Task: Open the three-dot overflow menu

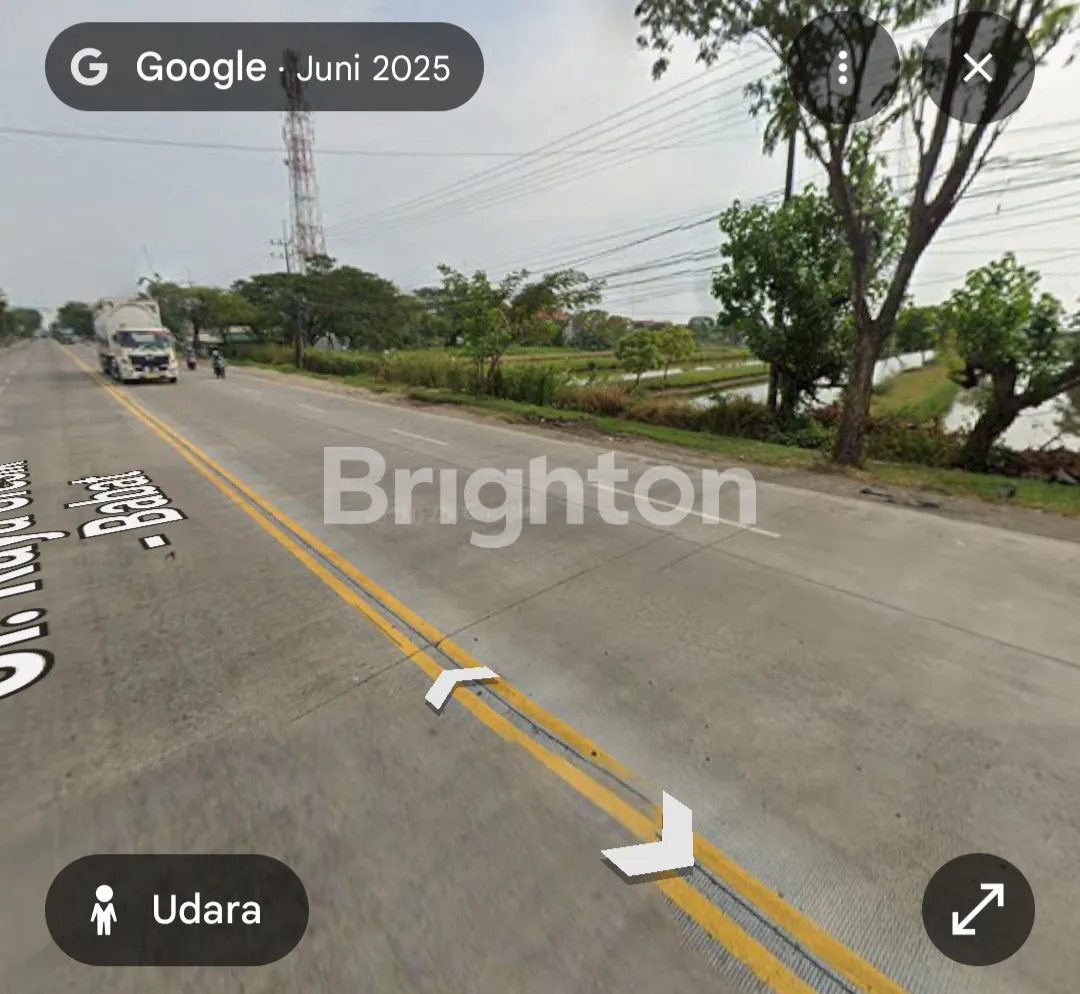Action: click(x=843, y=68)
